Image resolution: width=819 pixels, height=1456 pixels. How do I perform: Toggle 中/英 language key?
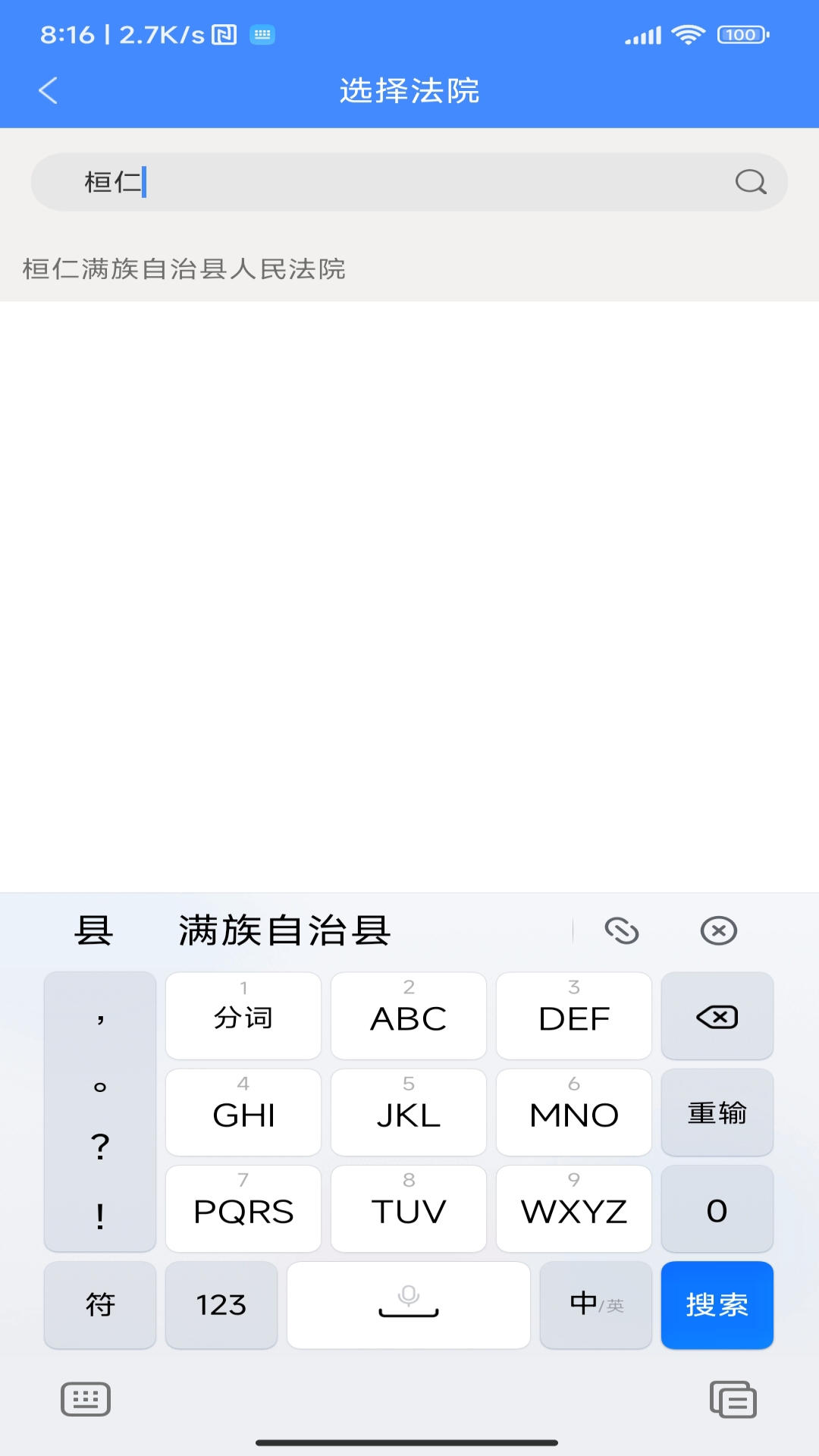(x=595, y=1306)
